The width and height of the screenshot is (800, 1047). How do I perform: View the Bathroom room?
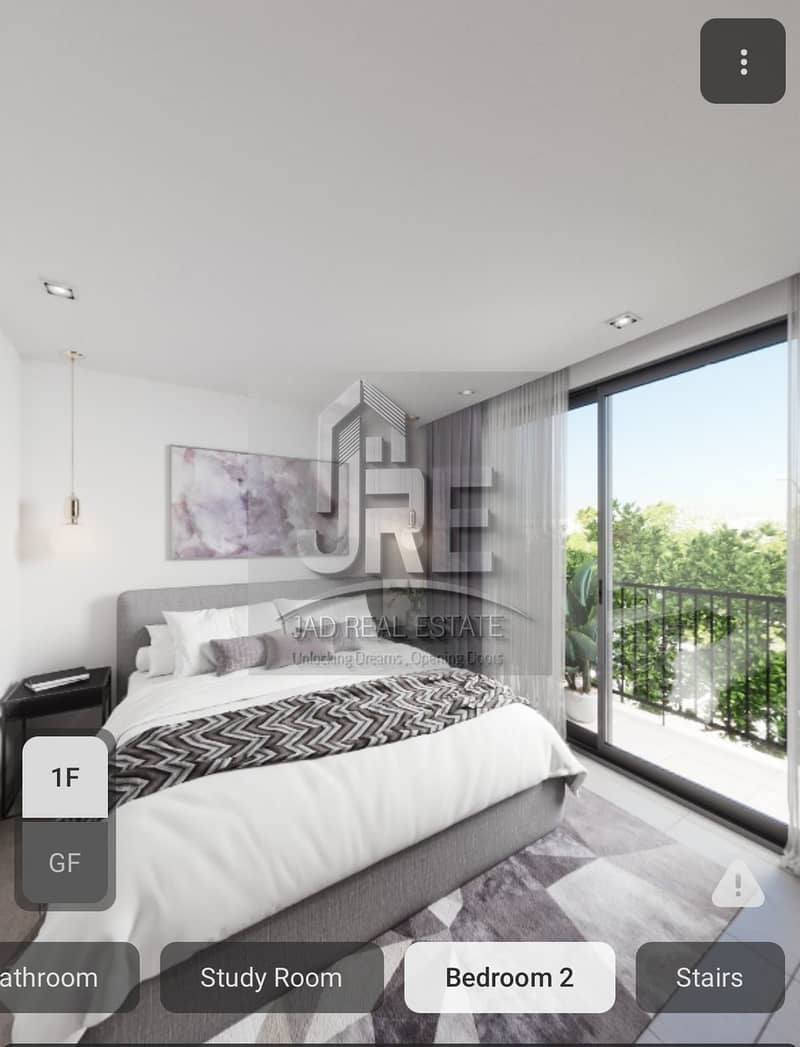click(62, 977)
